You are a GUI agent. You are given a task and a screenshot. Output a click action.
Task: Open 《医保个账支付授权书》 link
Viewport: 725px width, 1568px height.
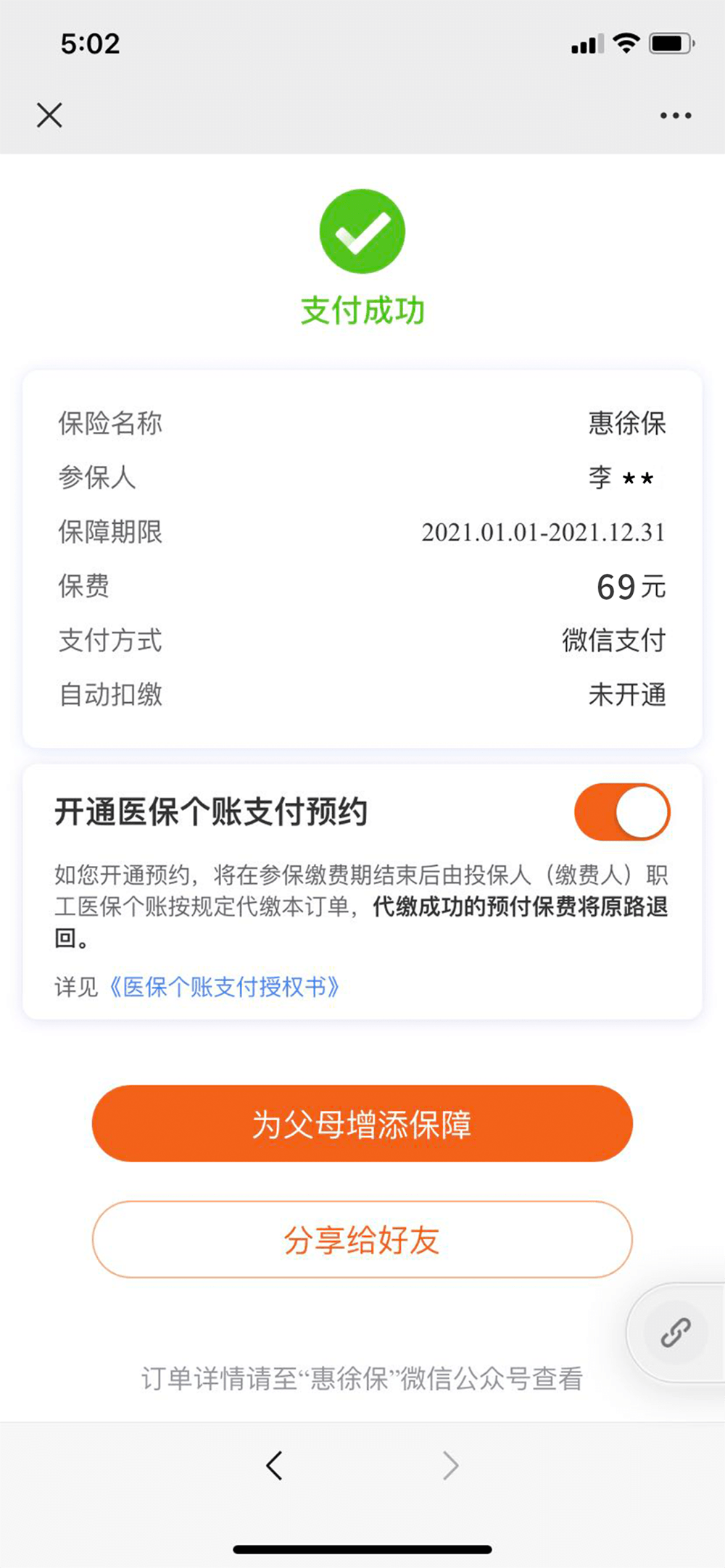[x=223, y=987]
